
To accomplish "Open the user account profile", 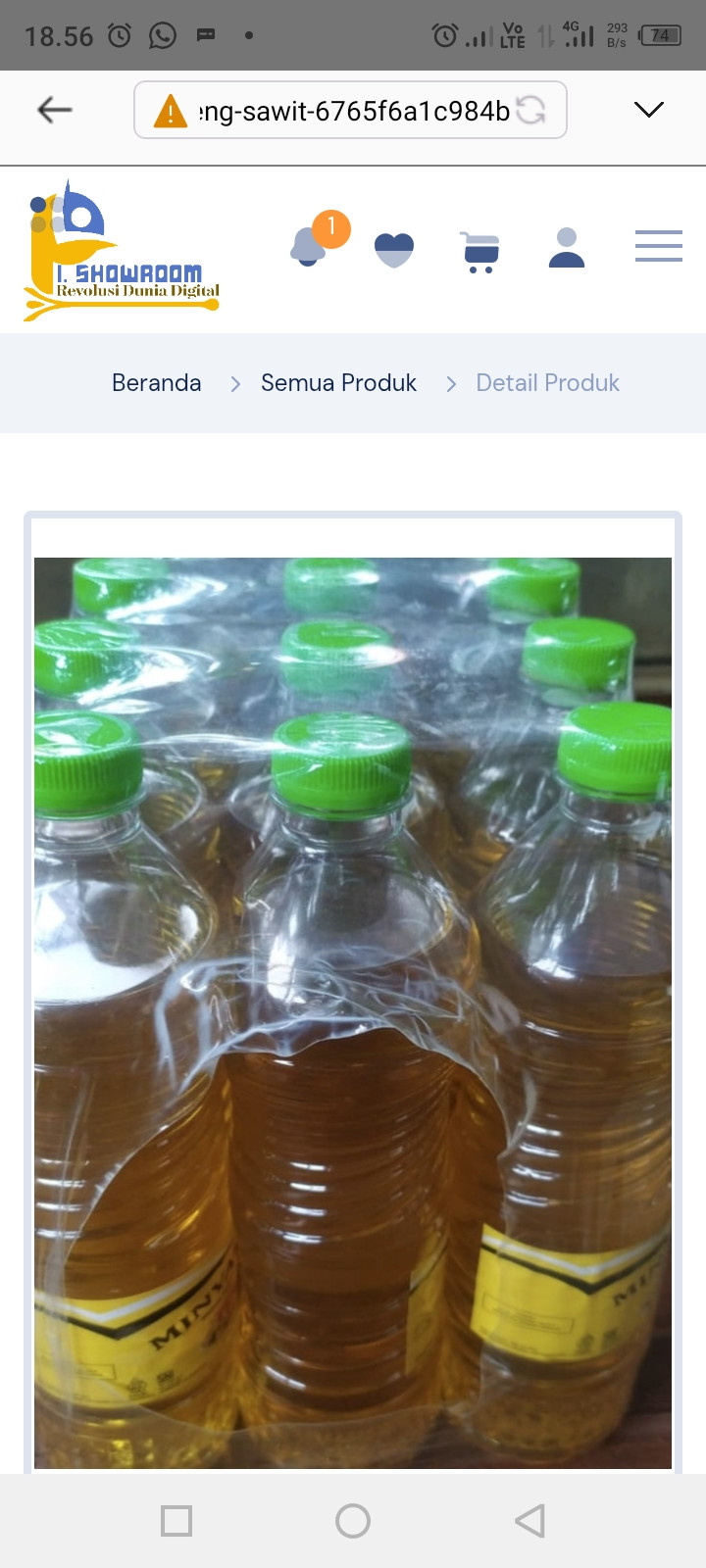I will pyautogui.click(x=567, y=248).
